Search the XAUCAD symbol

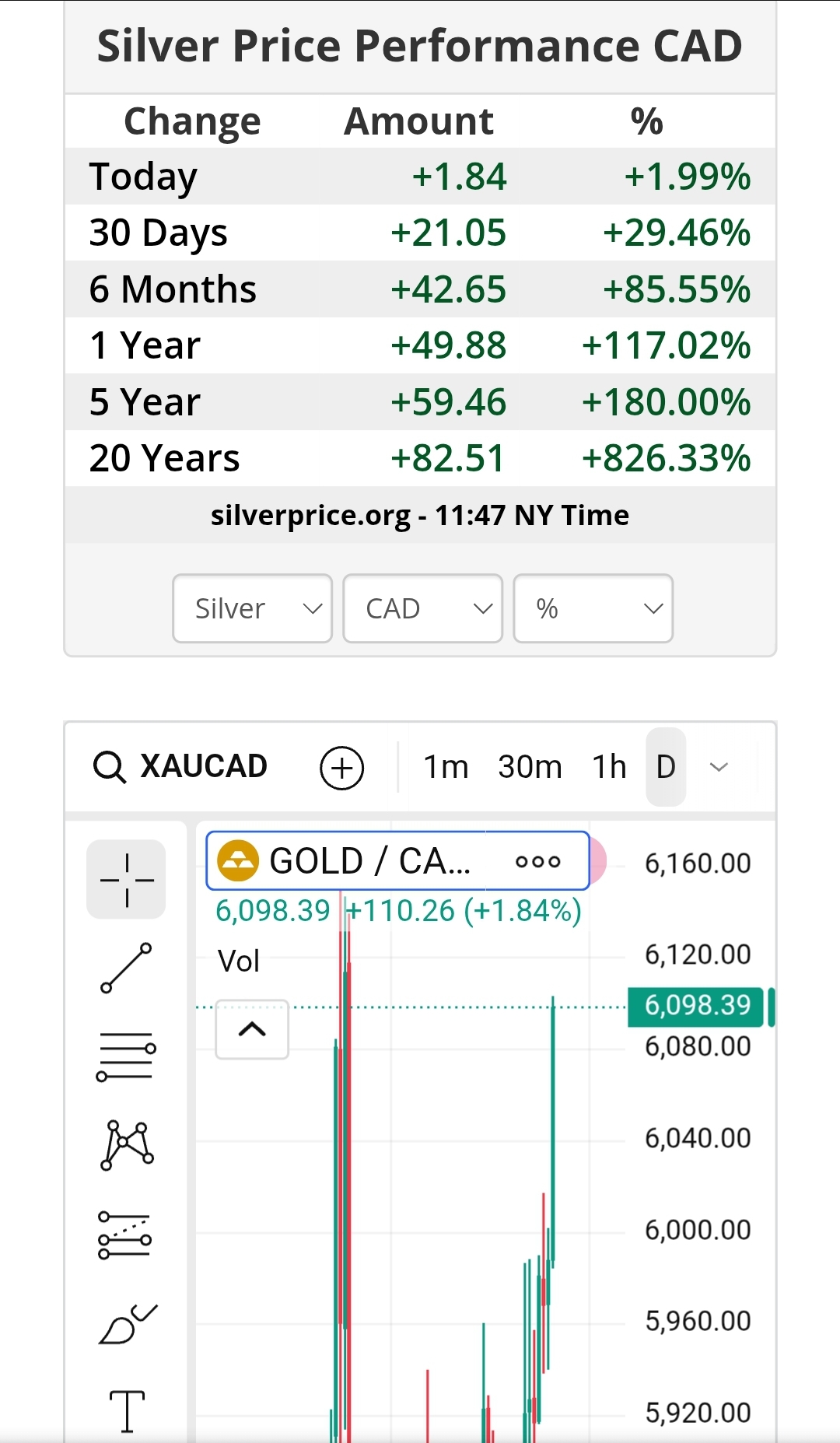pos(180,766)
